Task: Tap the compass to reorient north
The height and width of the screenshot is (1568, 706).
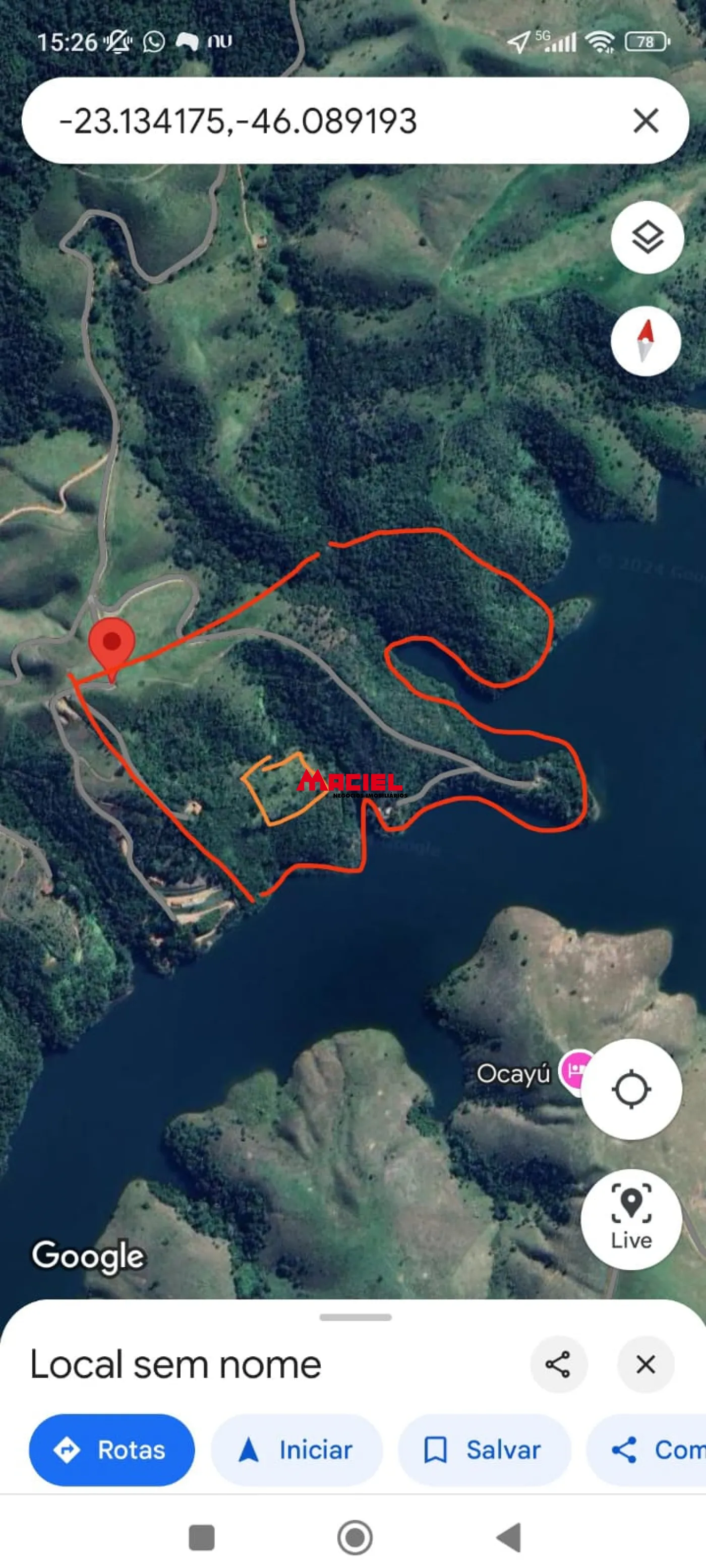Action: [x=645, y=341]
